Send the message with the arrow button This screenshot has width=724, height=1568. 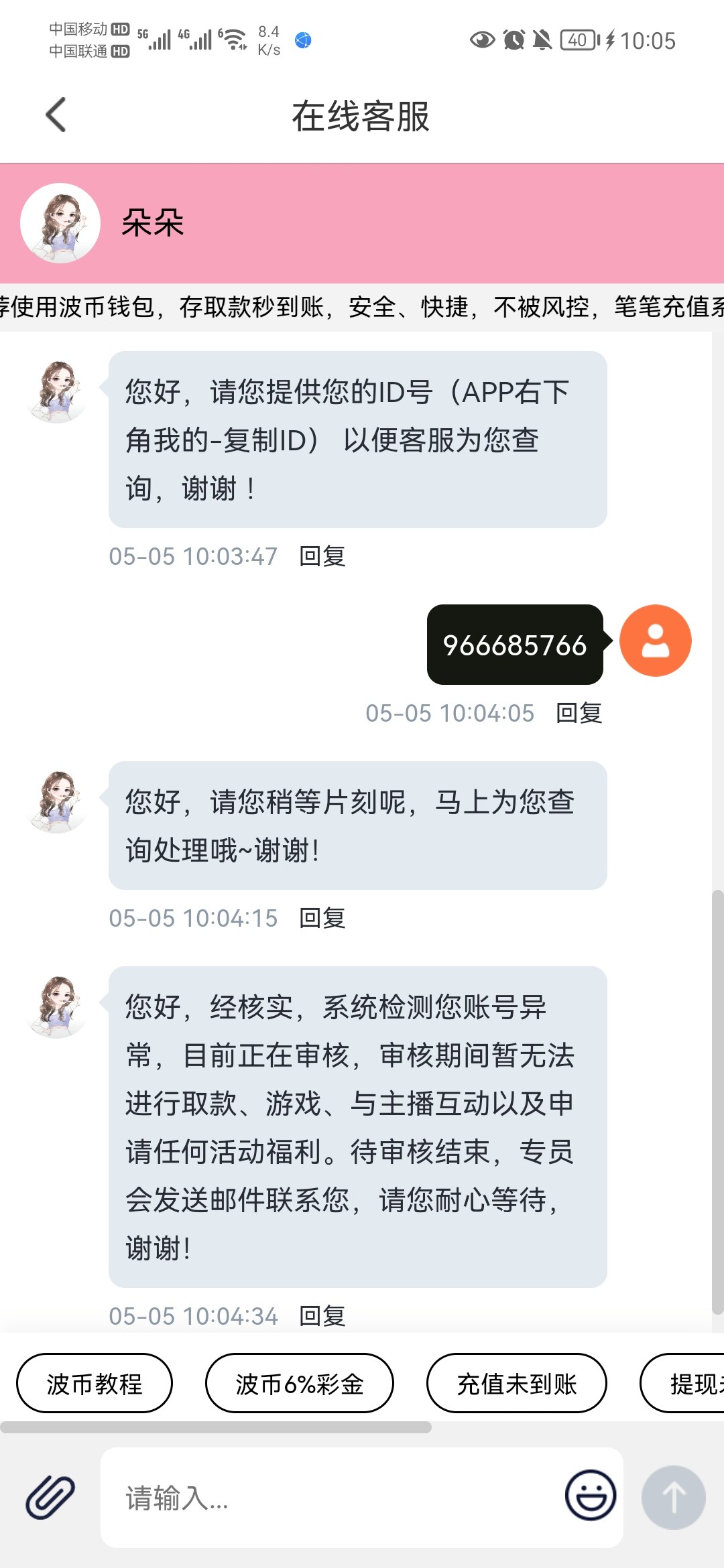[673, 1497]
